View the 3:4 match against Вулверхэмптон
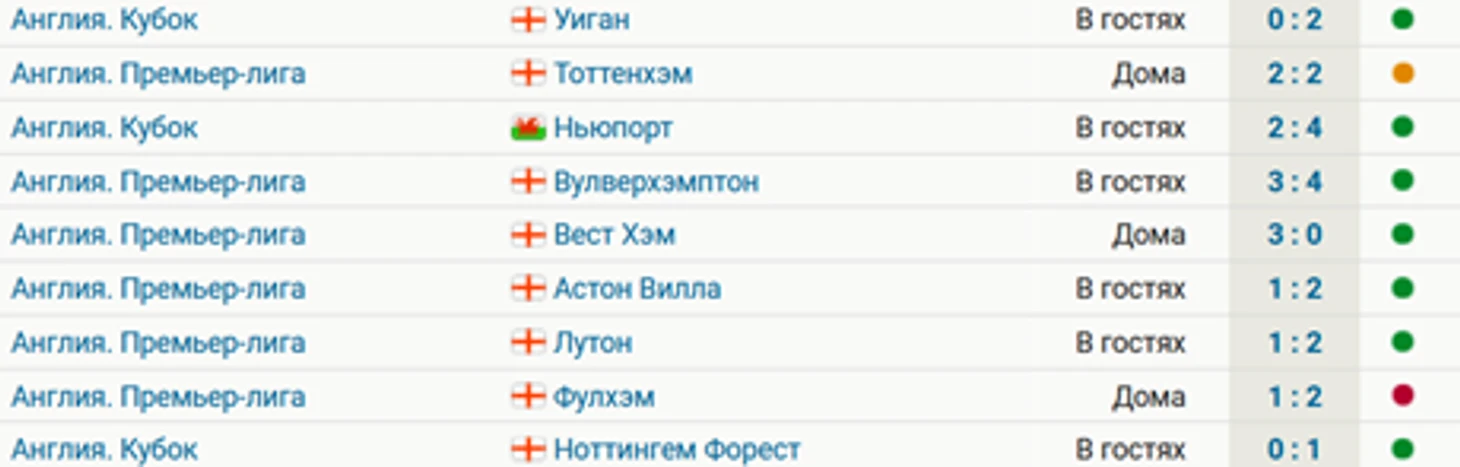 coord(1294,182)
